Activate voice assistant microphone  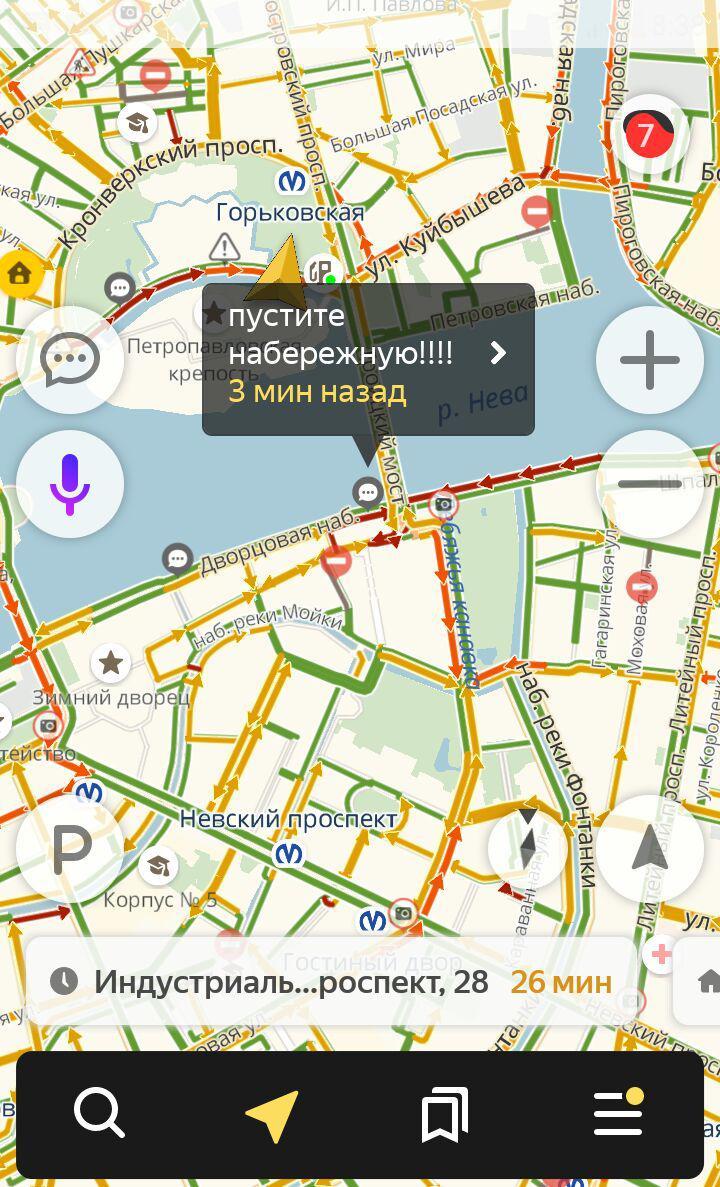(70, 484)
